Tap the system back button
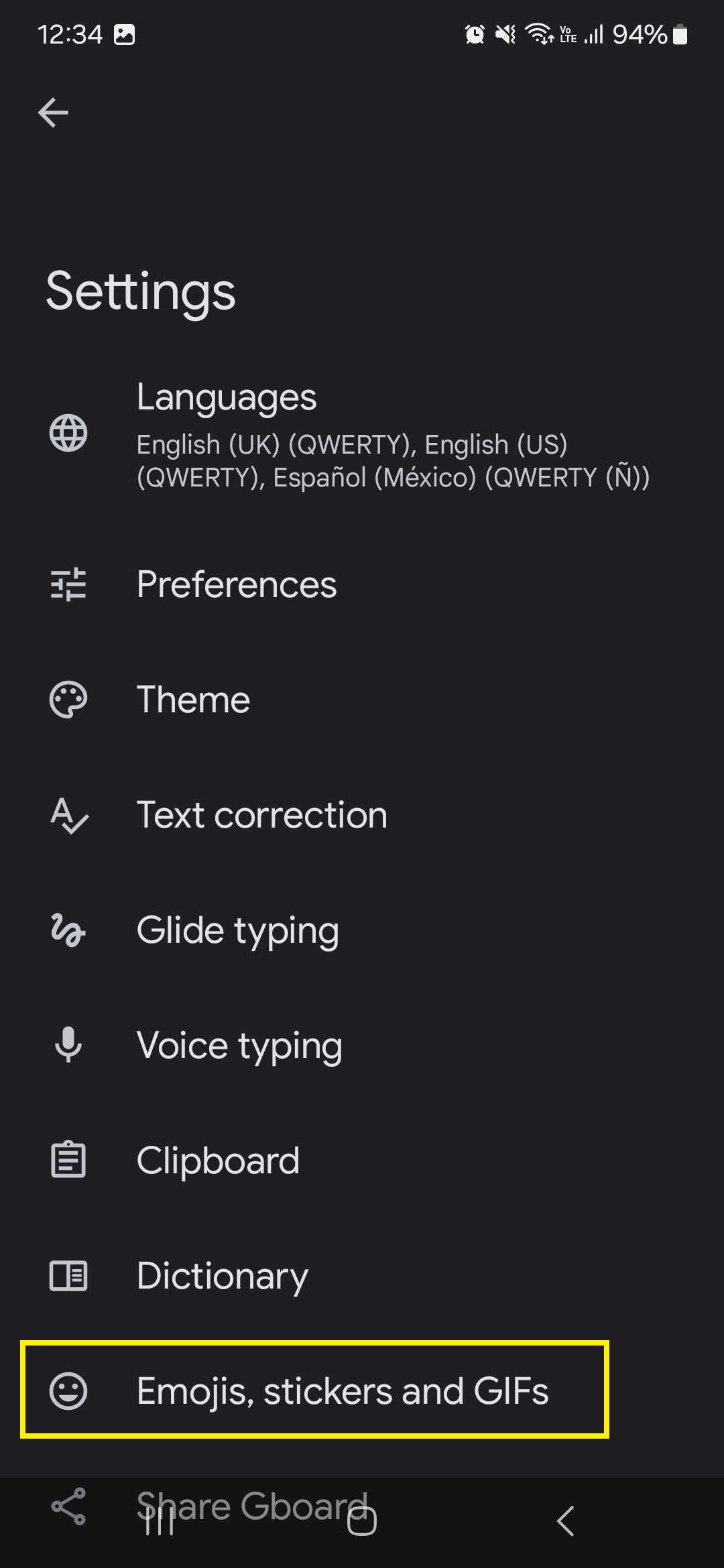724x1568 pixels. (565, 1521)
